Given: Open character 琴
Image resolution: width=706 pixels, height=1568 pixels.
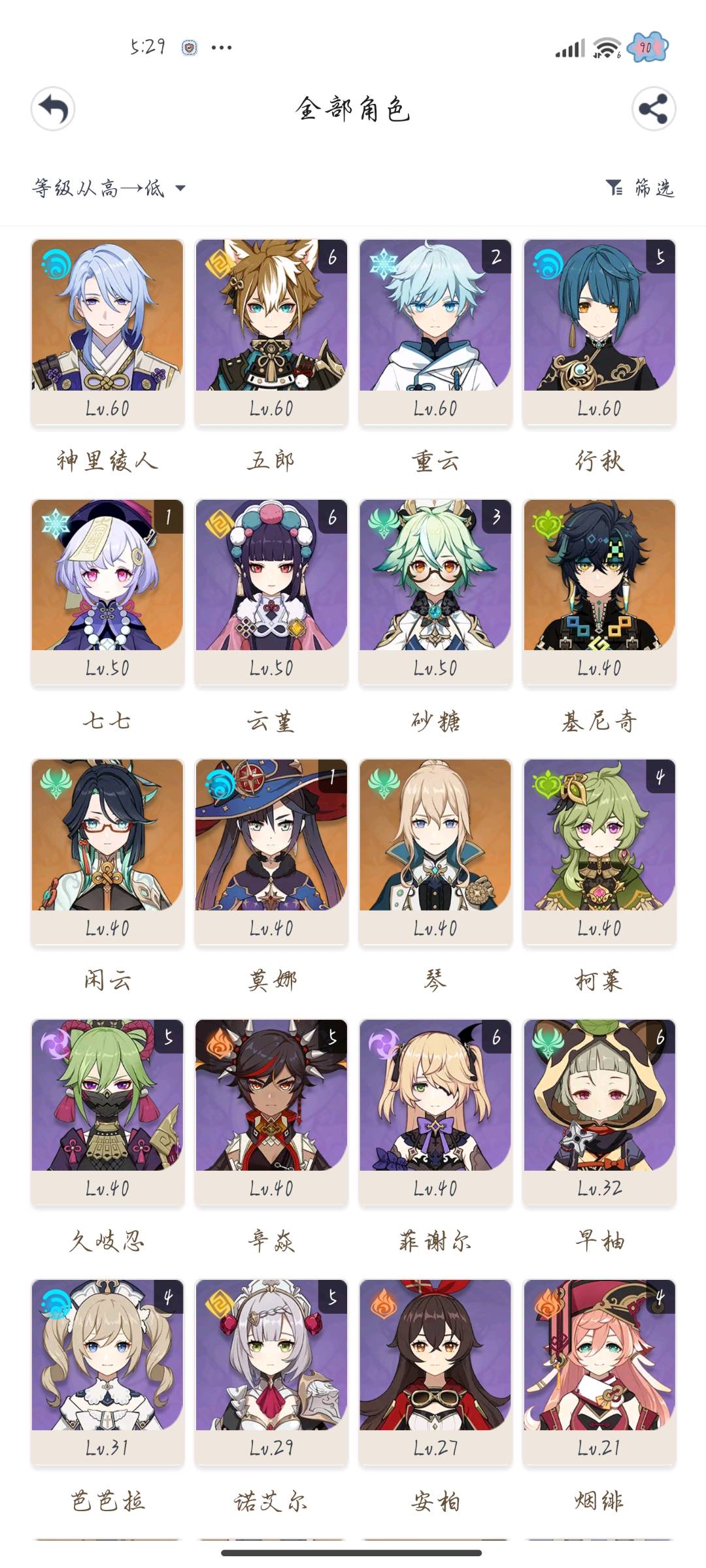Looking at the screenshot, I should 435,851.
